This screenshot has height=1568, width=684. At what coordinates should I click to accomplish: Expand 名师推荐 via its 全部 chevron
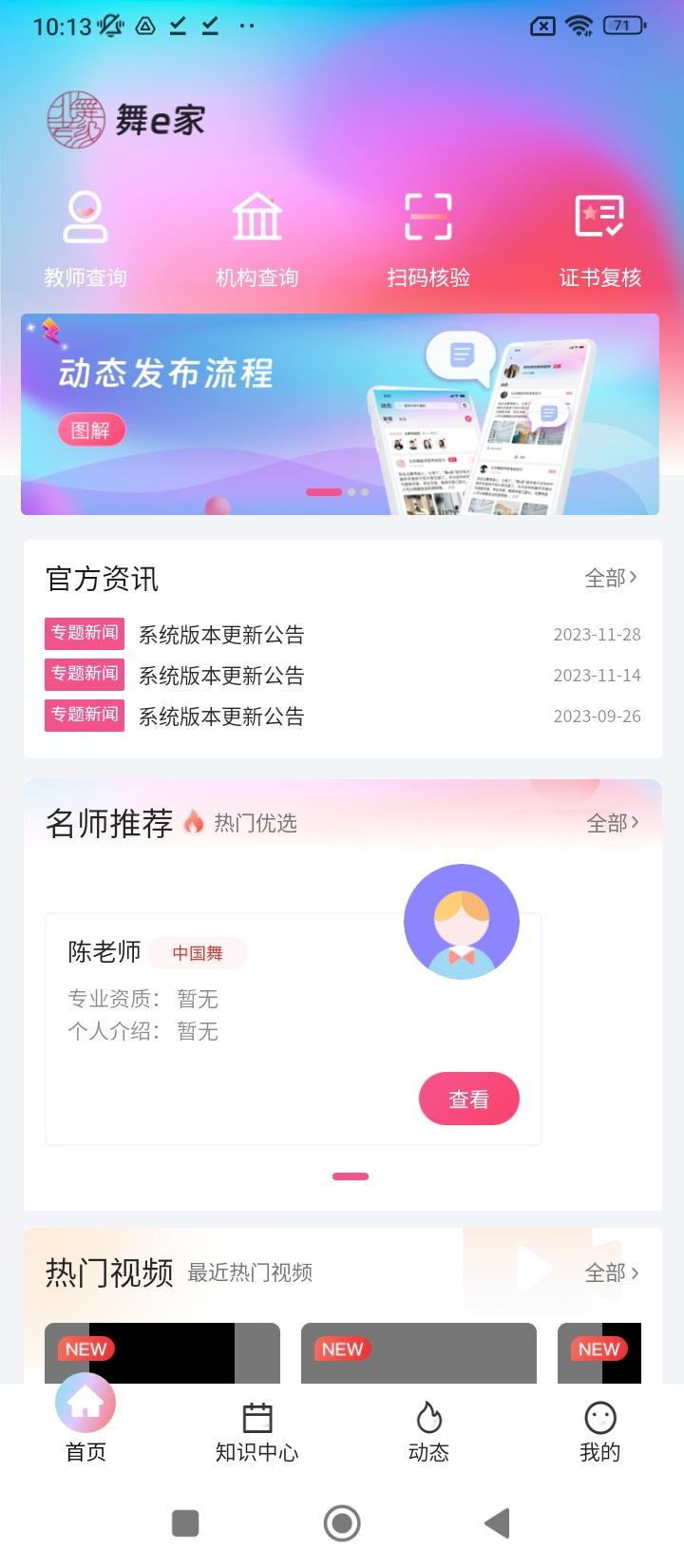coord(613,823)
